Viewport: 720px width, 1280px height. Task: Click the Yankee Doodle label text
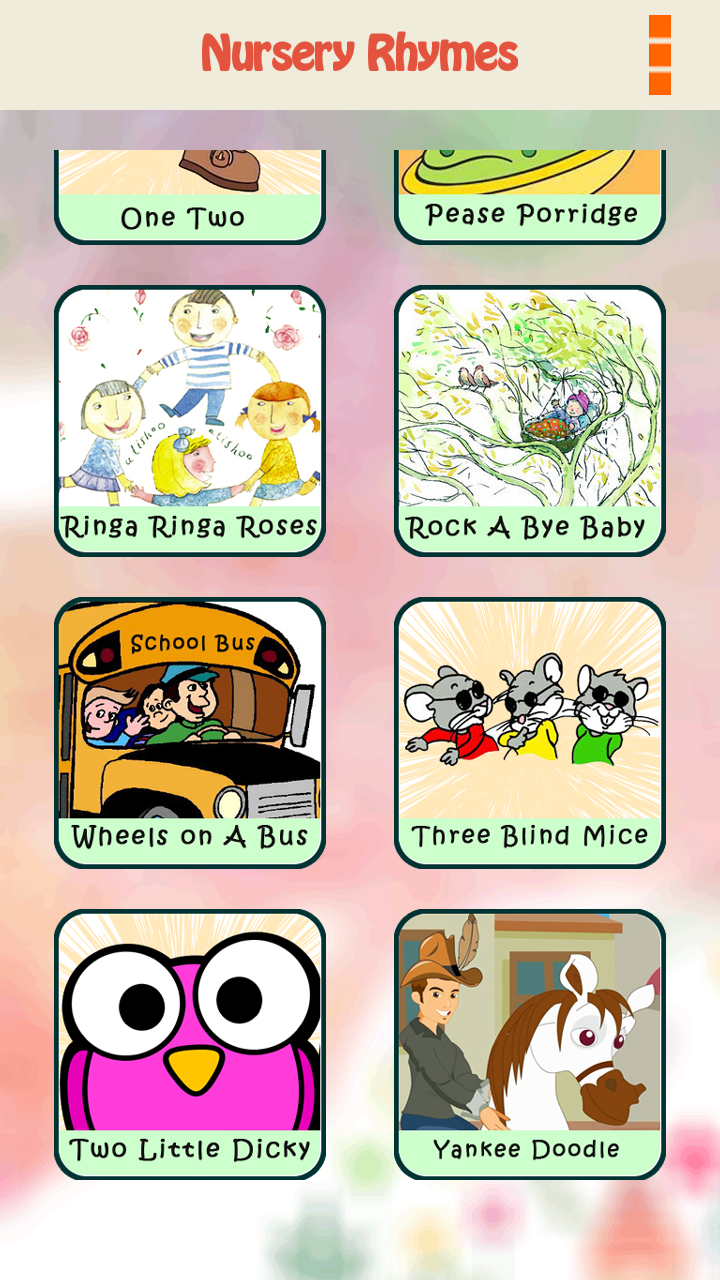tap(530, 1148)
